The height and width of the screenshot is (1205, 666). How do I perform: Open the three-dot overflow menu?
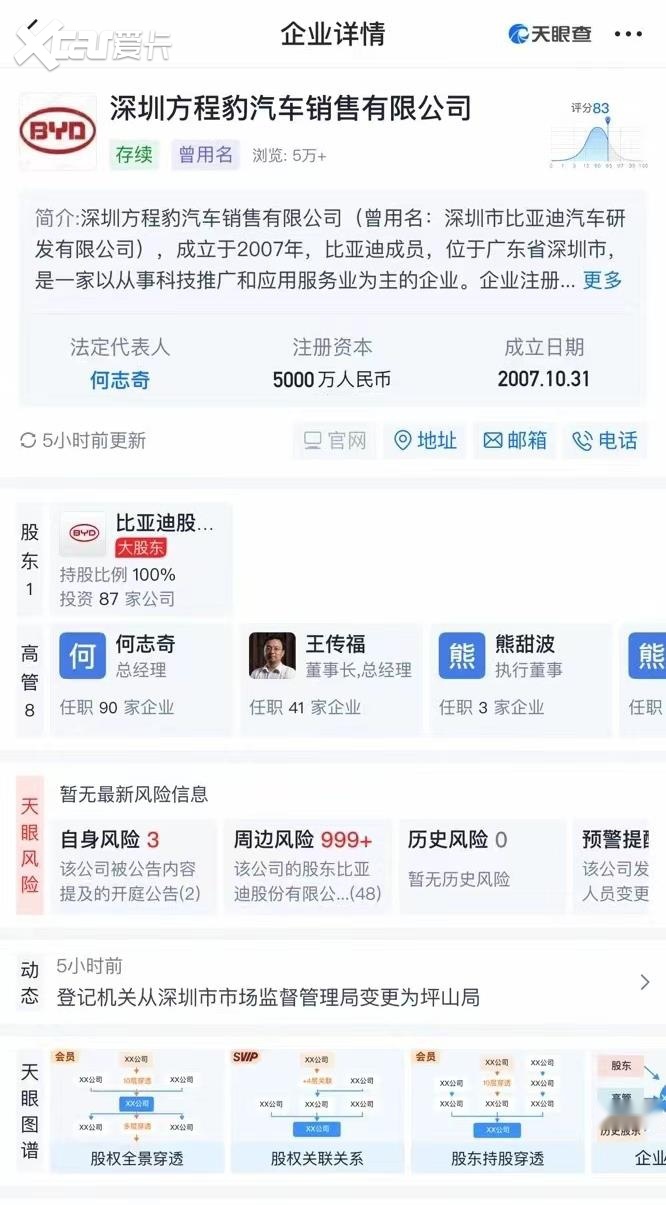(x=628, y=35)
